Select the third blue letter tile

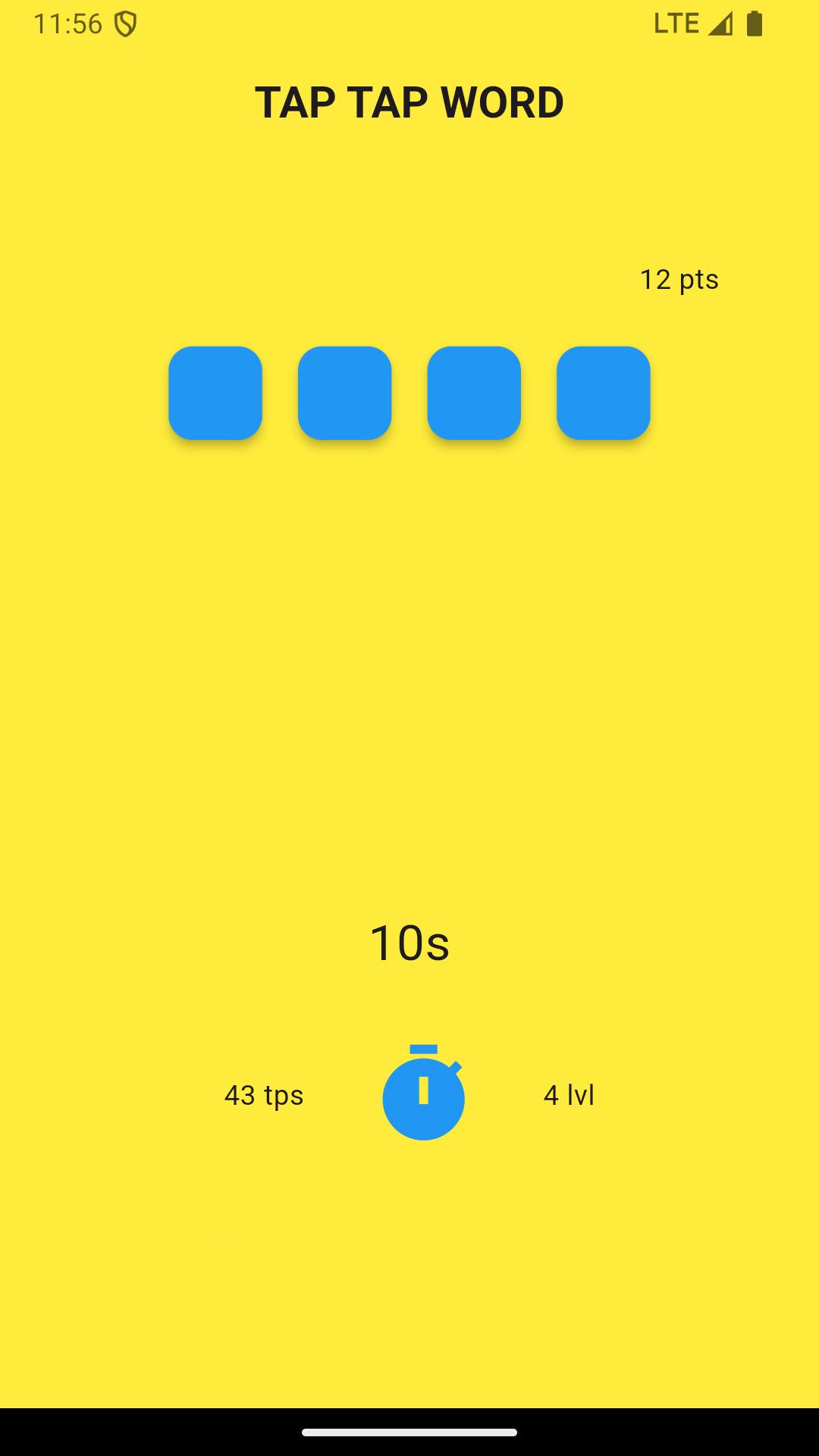pos(474,393)
